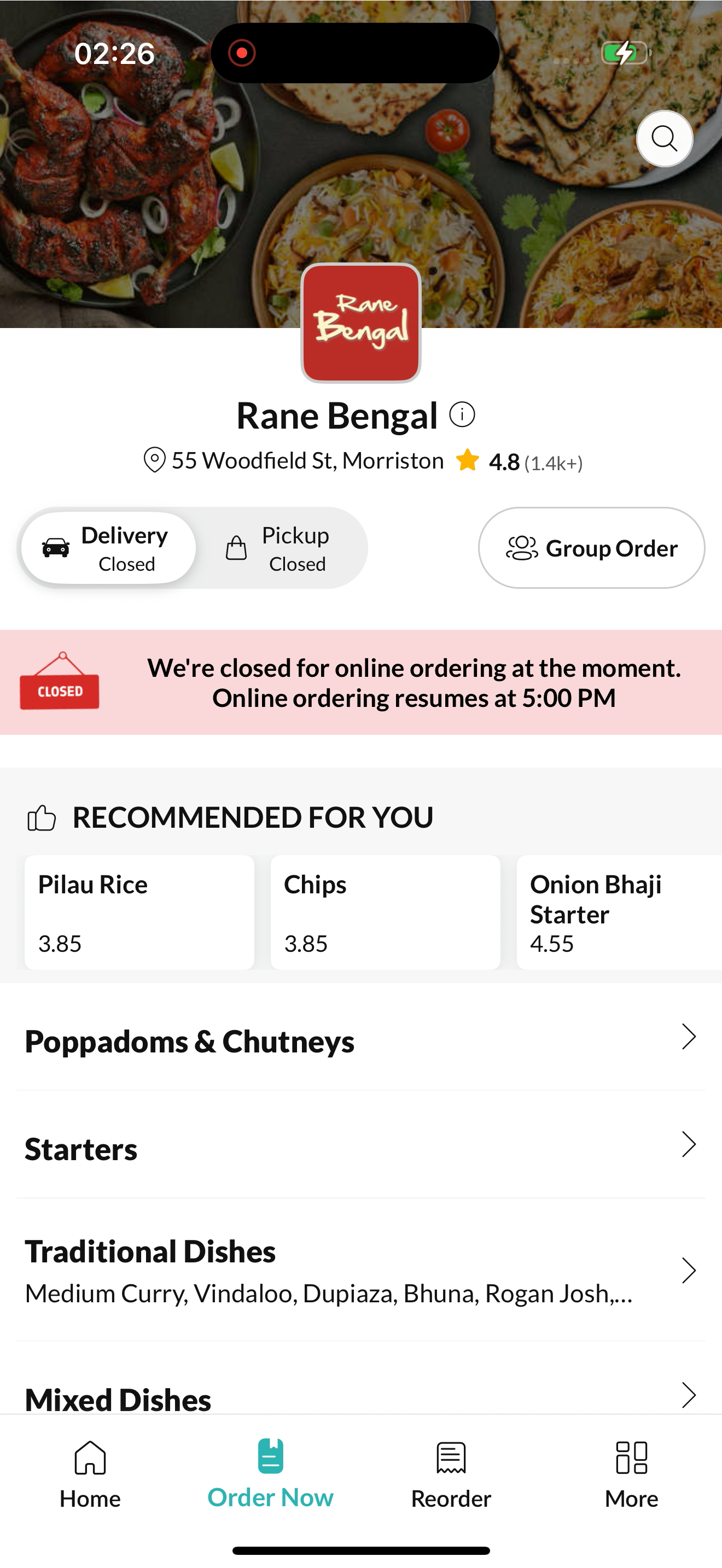
Task: Open the Onion Bhaji Starter card
Action: 619,912
